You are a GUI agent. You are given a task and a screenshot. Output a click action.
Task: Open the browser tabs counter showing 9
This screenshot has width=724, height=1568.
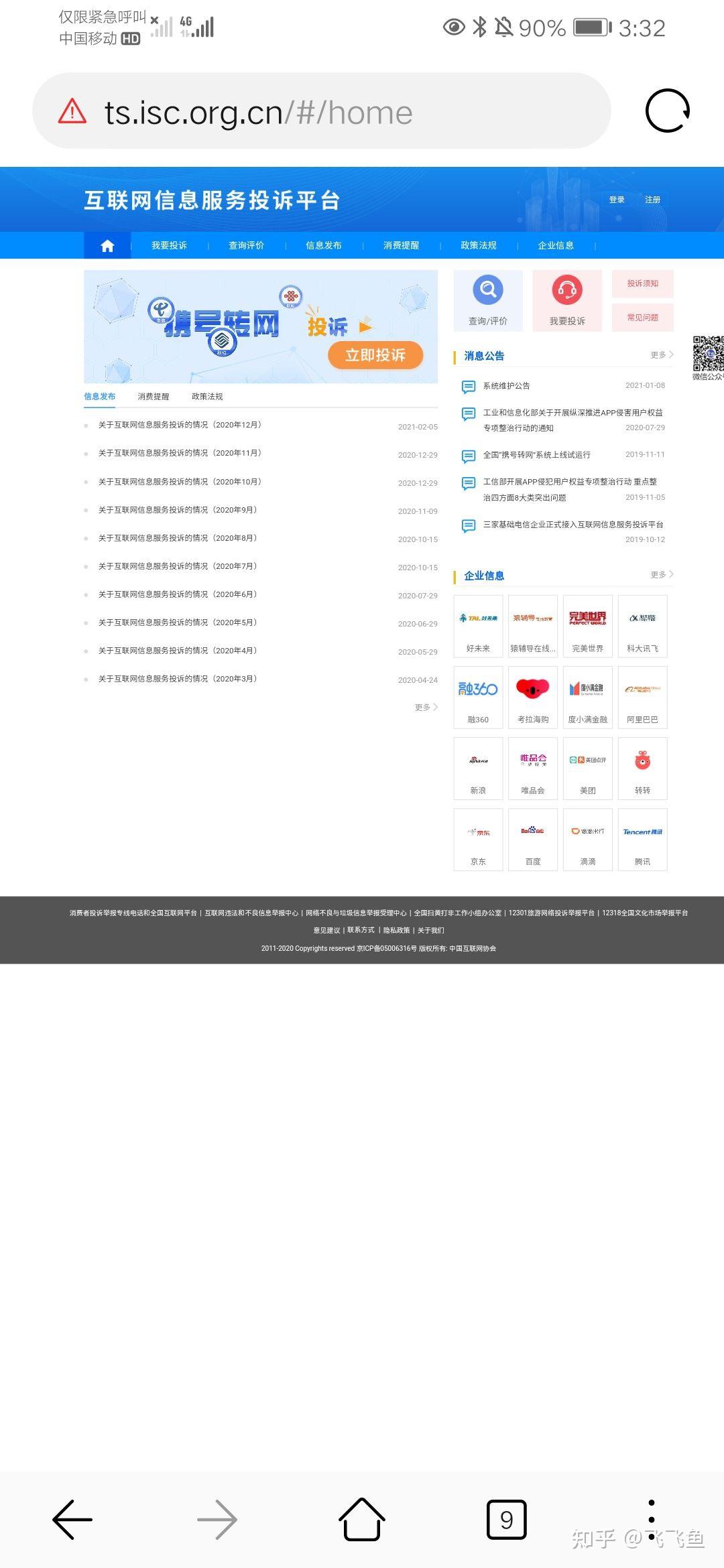point(506,1520)
